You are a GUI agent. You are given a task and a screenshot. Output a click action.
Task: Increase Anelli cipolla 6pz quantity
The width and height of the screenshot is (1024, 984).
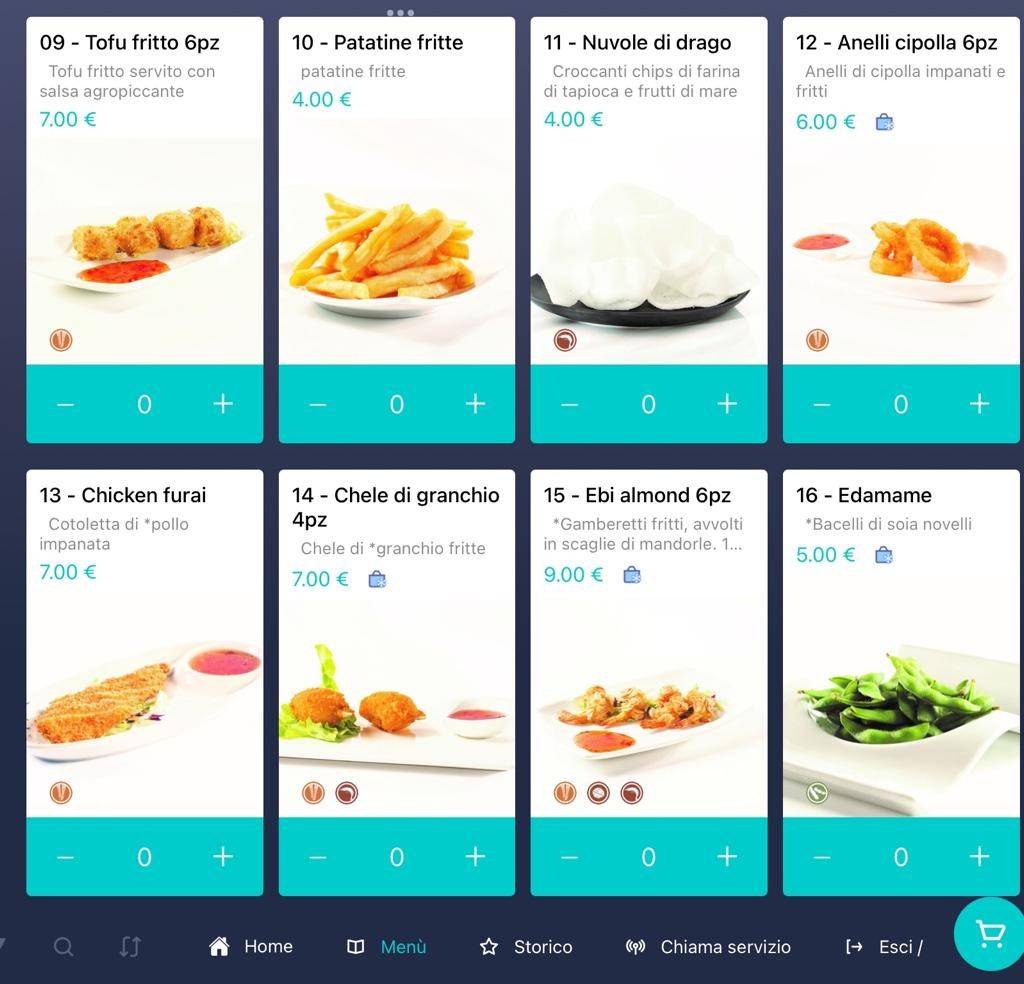(x=979, y=404)
